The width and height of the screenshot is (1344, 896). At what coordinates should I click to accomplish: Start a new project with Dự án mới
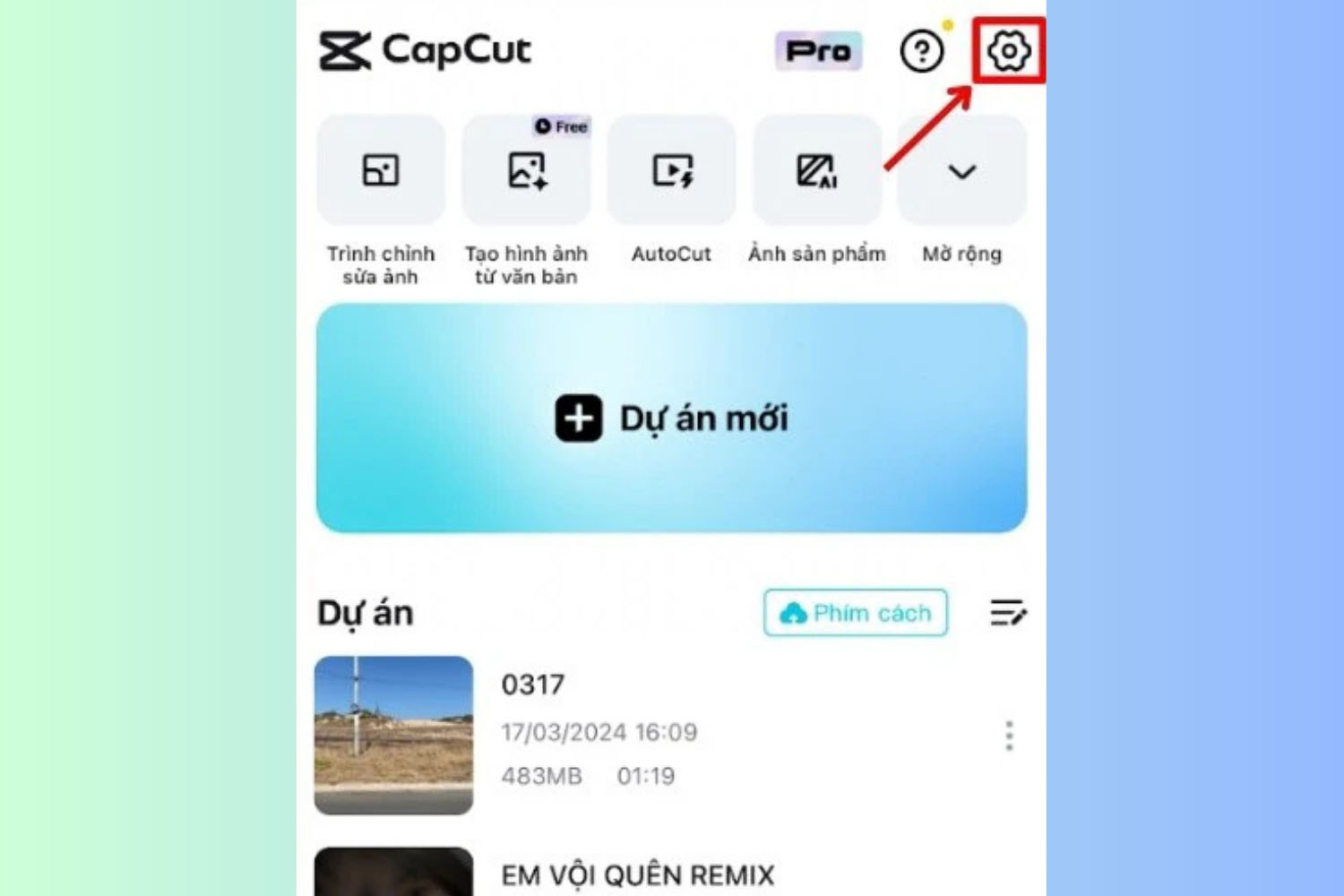tap(671, 418)
